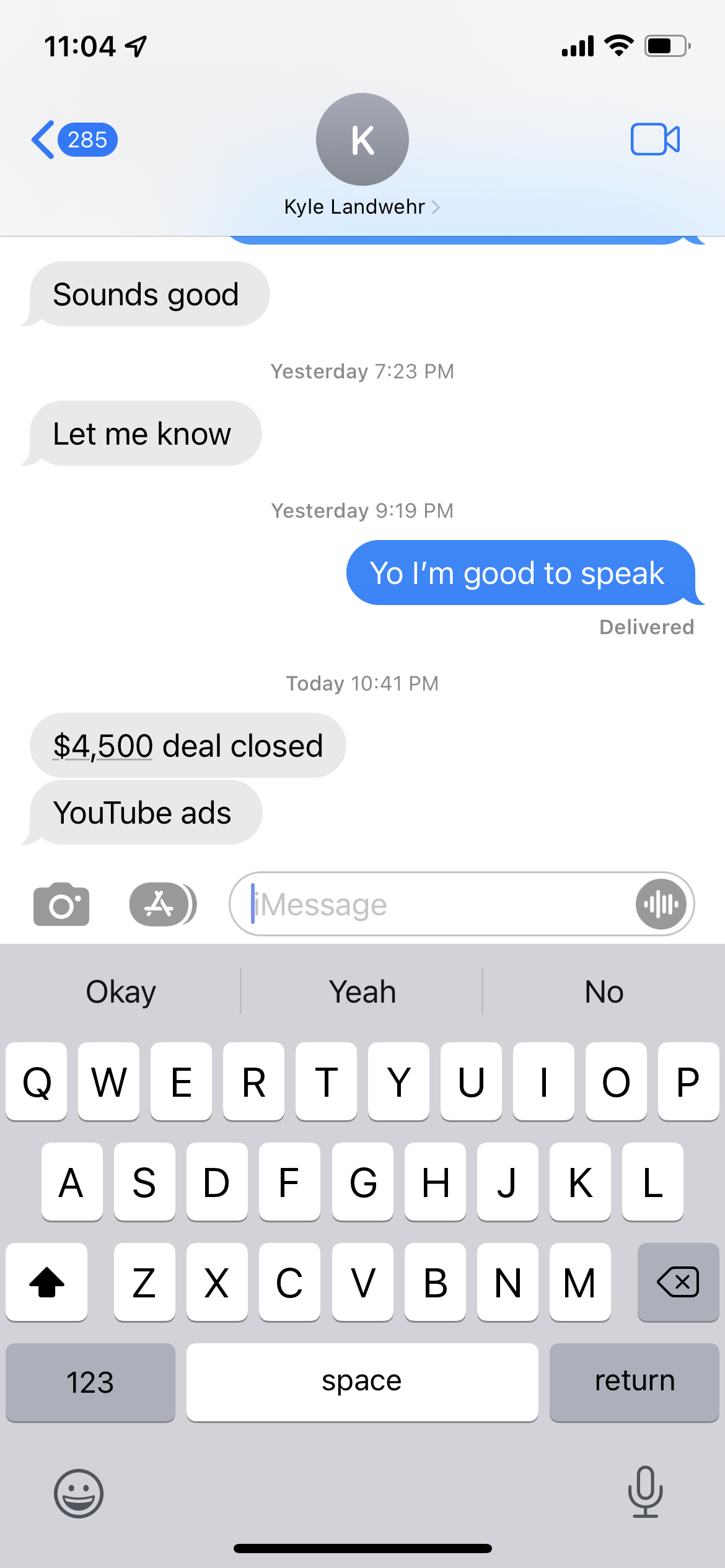Hit the backspace key
The width and height of the screenshot is (725, 1568).
(678, 1282)
